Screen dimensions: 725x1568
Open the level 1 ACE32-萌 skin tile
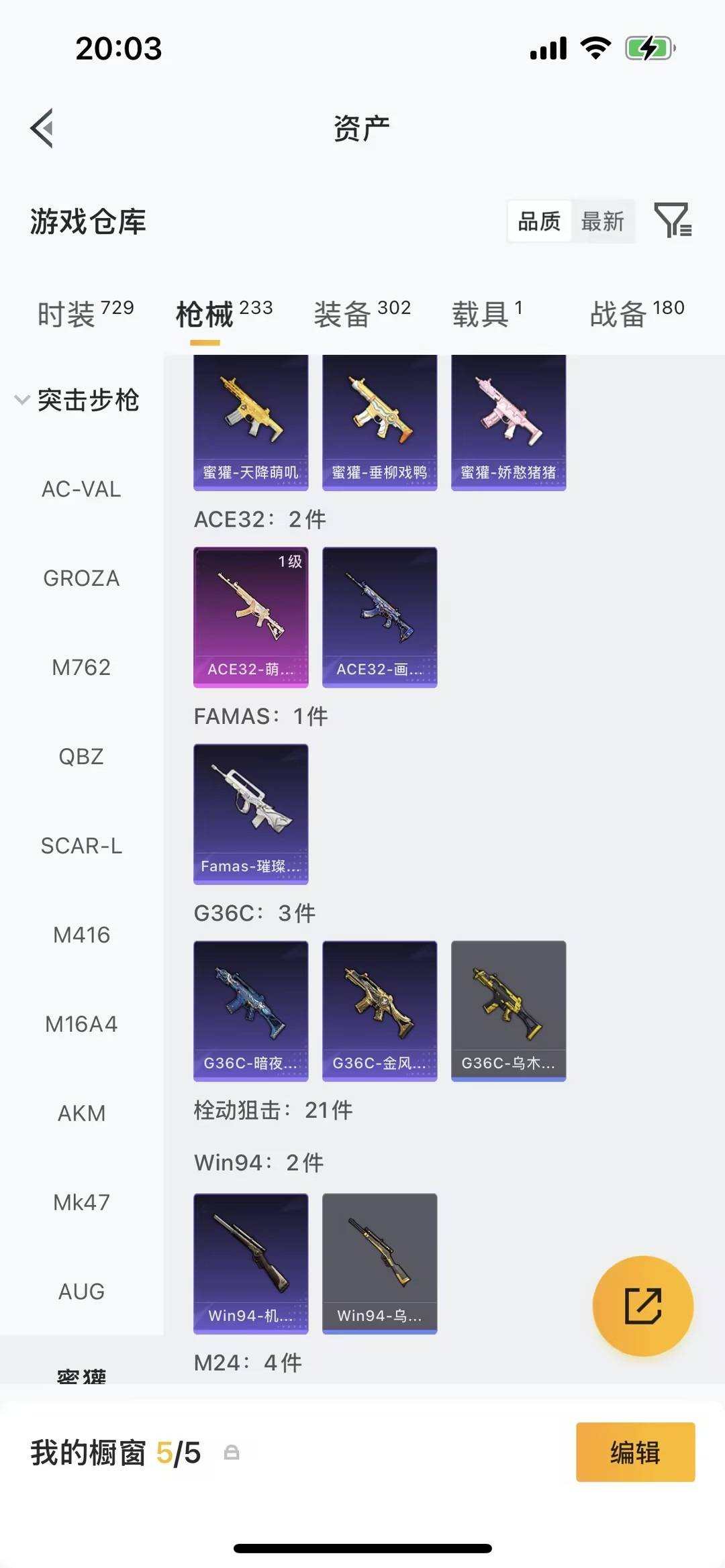(x=251, y=617)
